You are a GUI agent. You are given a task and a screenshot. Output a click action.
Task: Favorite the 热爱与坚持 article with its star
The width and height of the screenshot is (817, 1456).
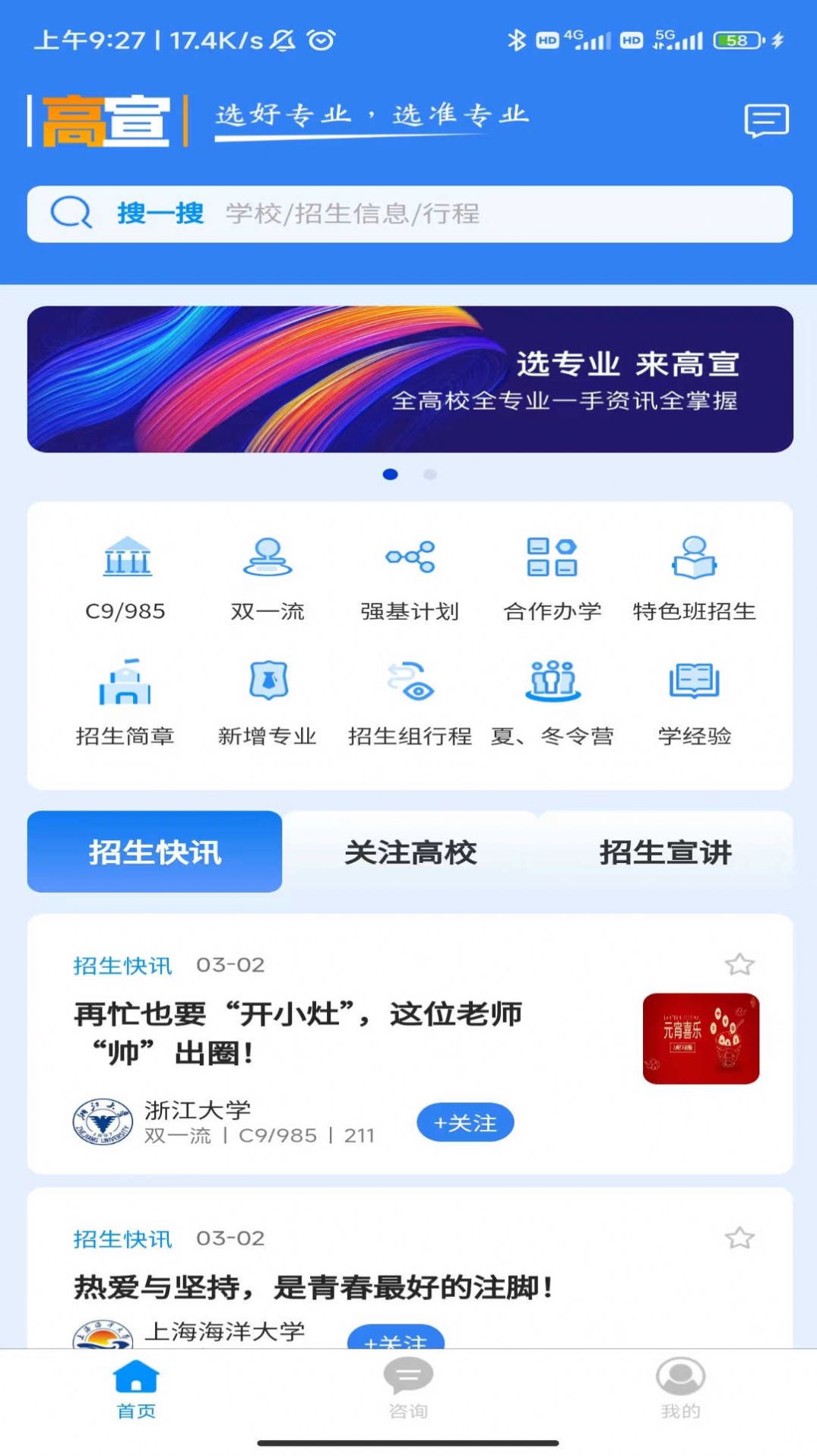click(739, 1239)
